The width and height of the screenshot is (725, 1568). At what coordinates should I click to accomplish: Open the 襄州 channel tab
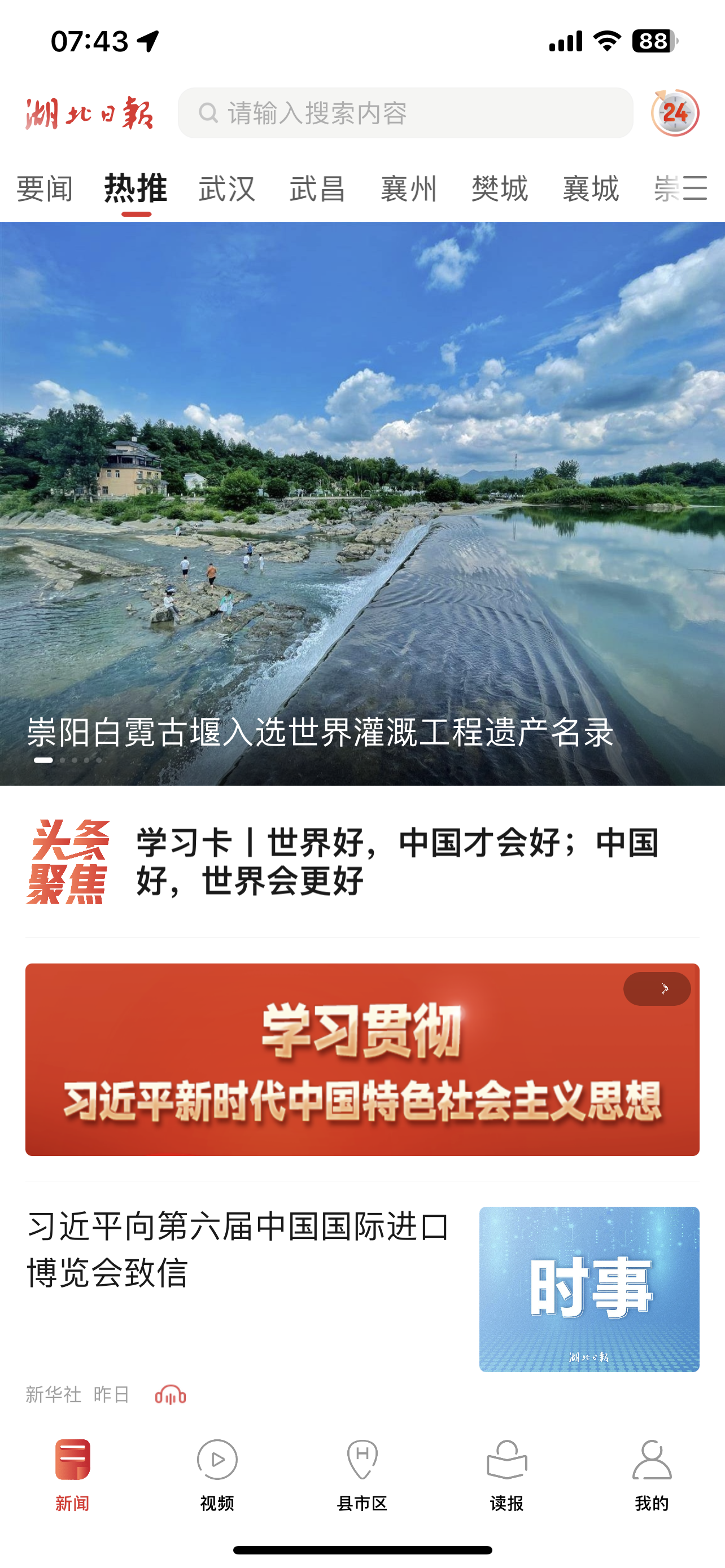coord(408,189)
